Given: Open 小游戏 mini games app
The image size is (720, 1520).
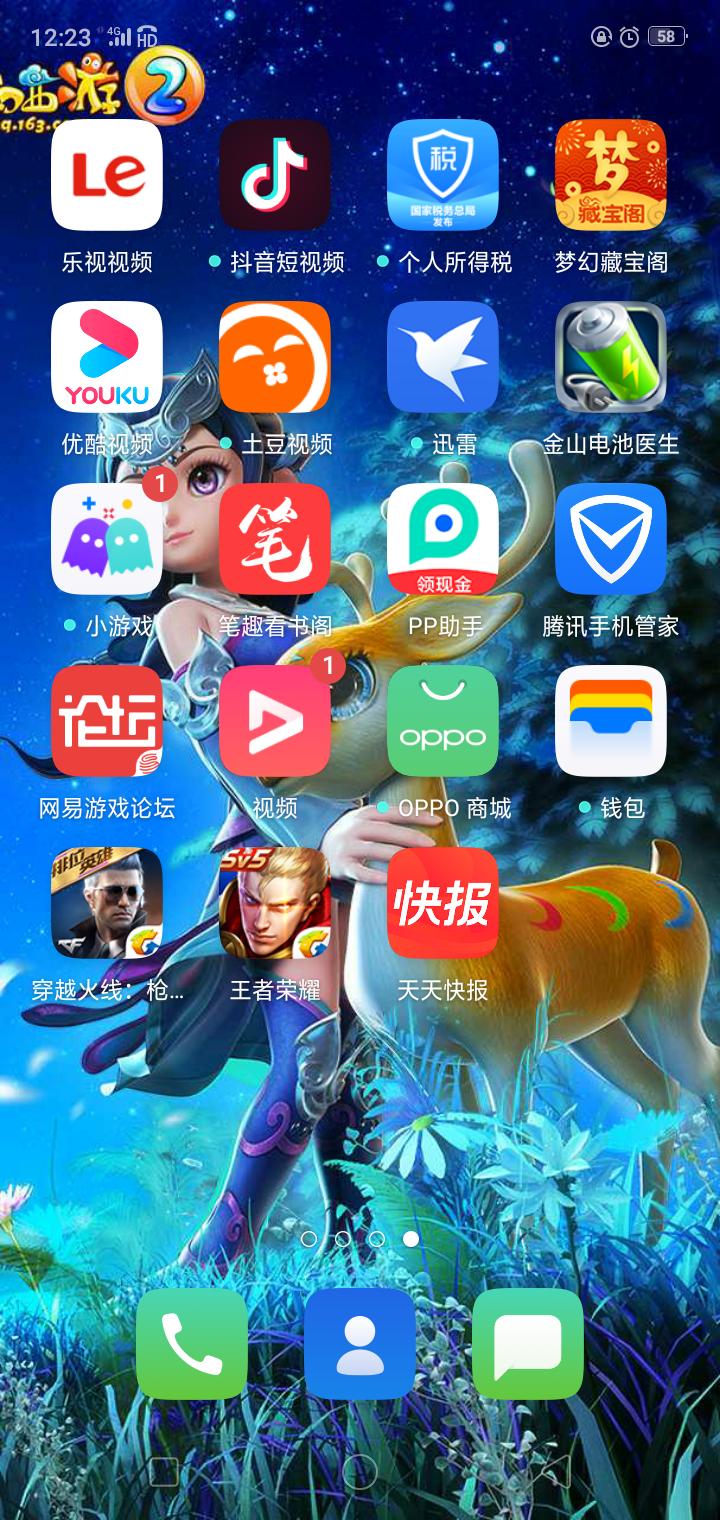Looking at the screenshot, I should (107, 539).
